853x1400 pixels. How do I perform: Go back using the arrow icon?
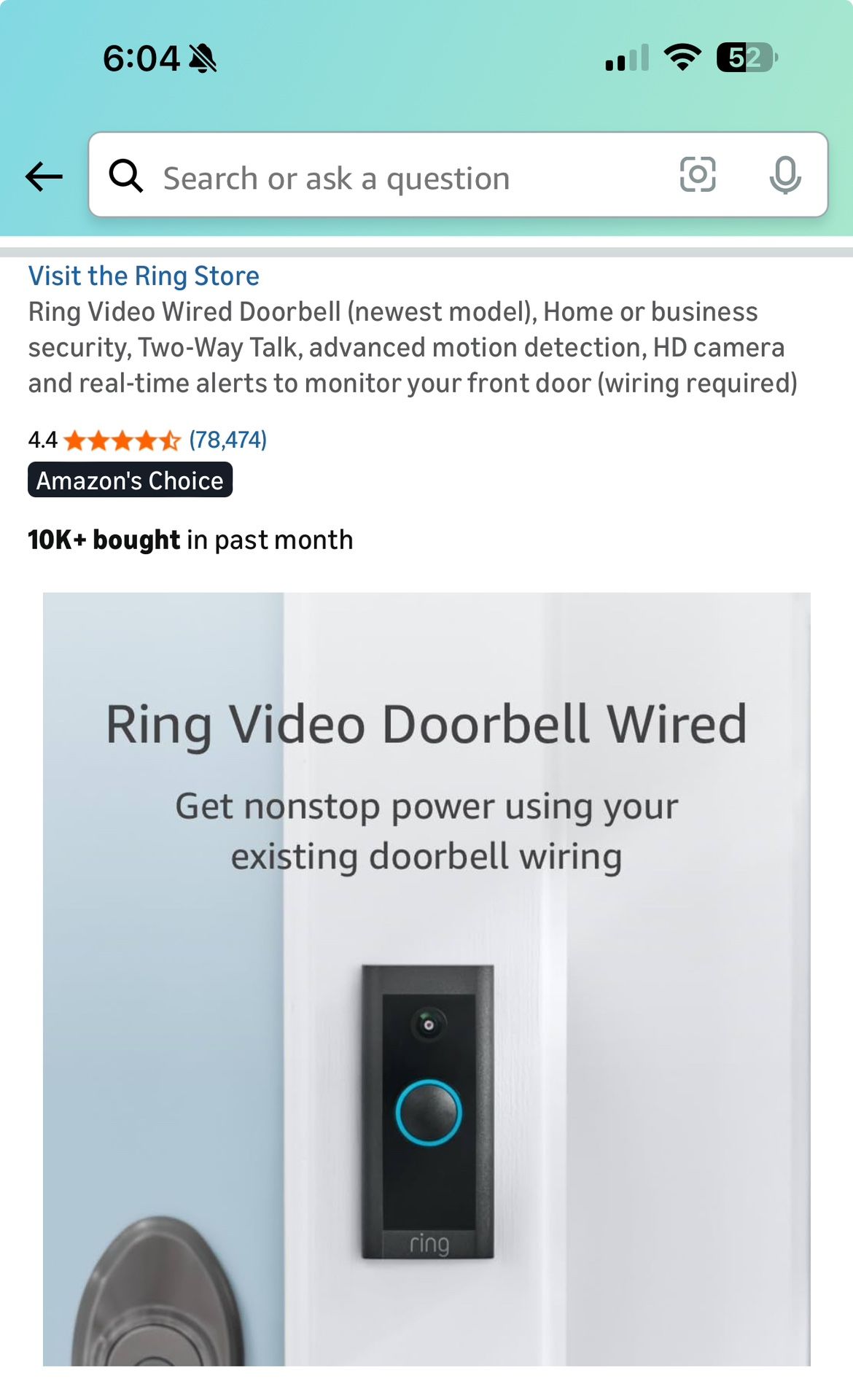[44, 176]
